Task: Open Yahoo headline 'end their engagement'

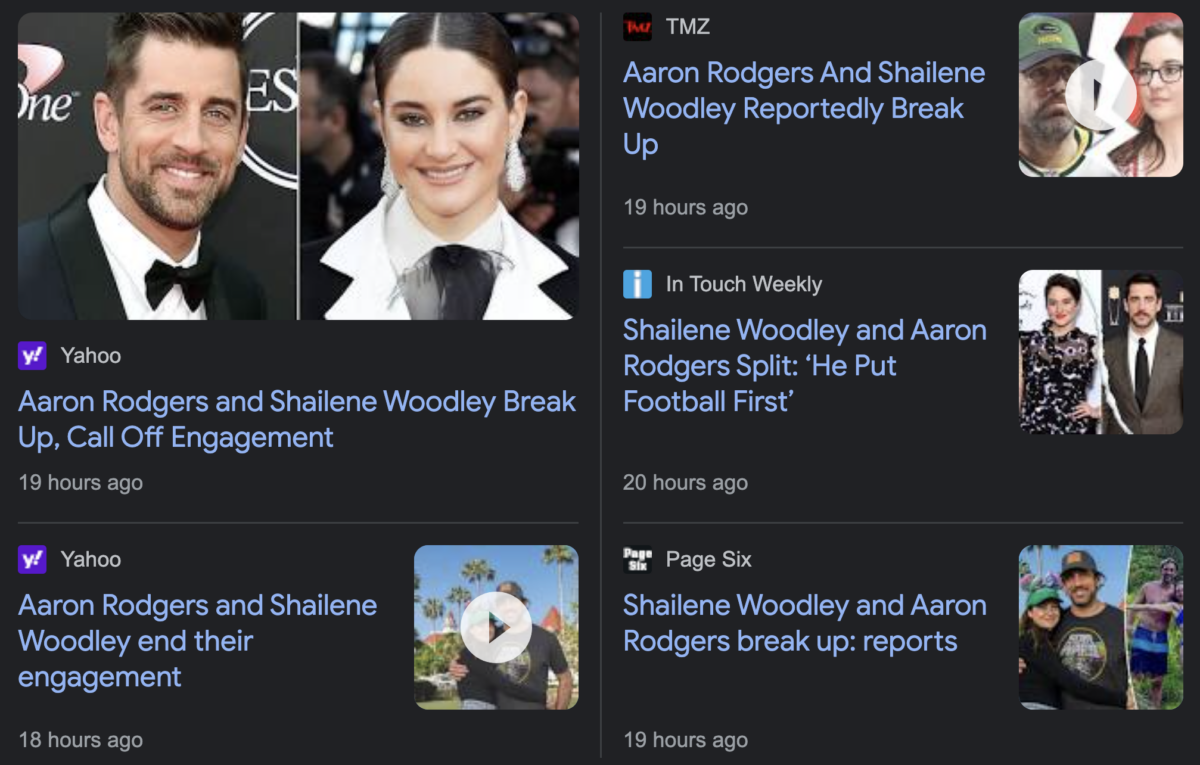Action: 197,641
